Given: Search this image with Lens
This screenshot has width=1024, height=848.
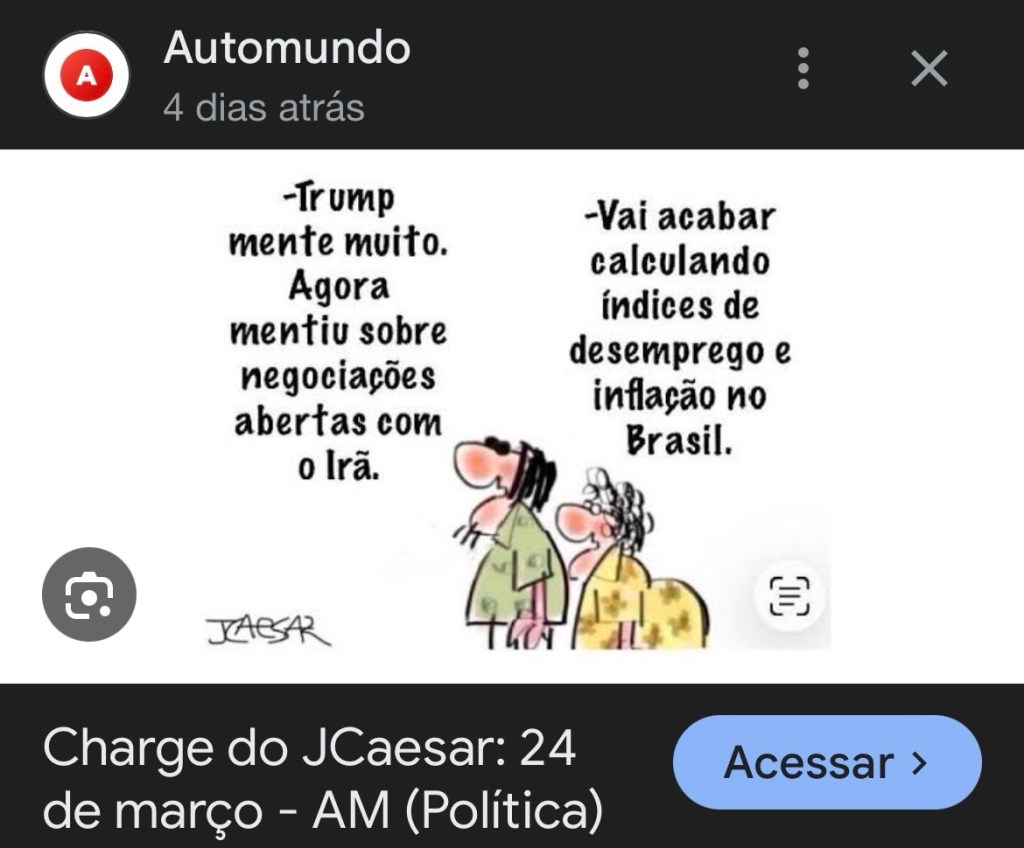Looking at the screenshot, I should click(89, 595).
